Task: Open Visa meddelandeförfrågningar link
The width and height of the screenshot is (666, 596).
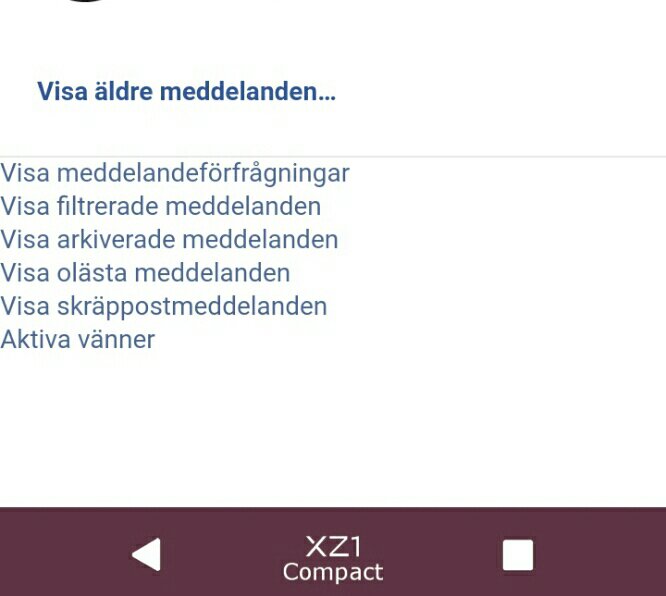Action: pyautogui.click(x=175, y=173)
